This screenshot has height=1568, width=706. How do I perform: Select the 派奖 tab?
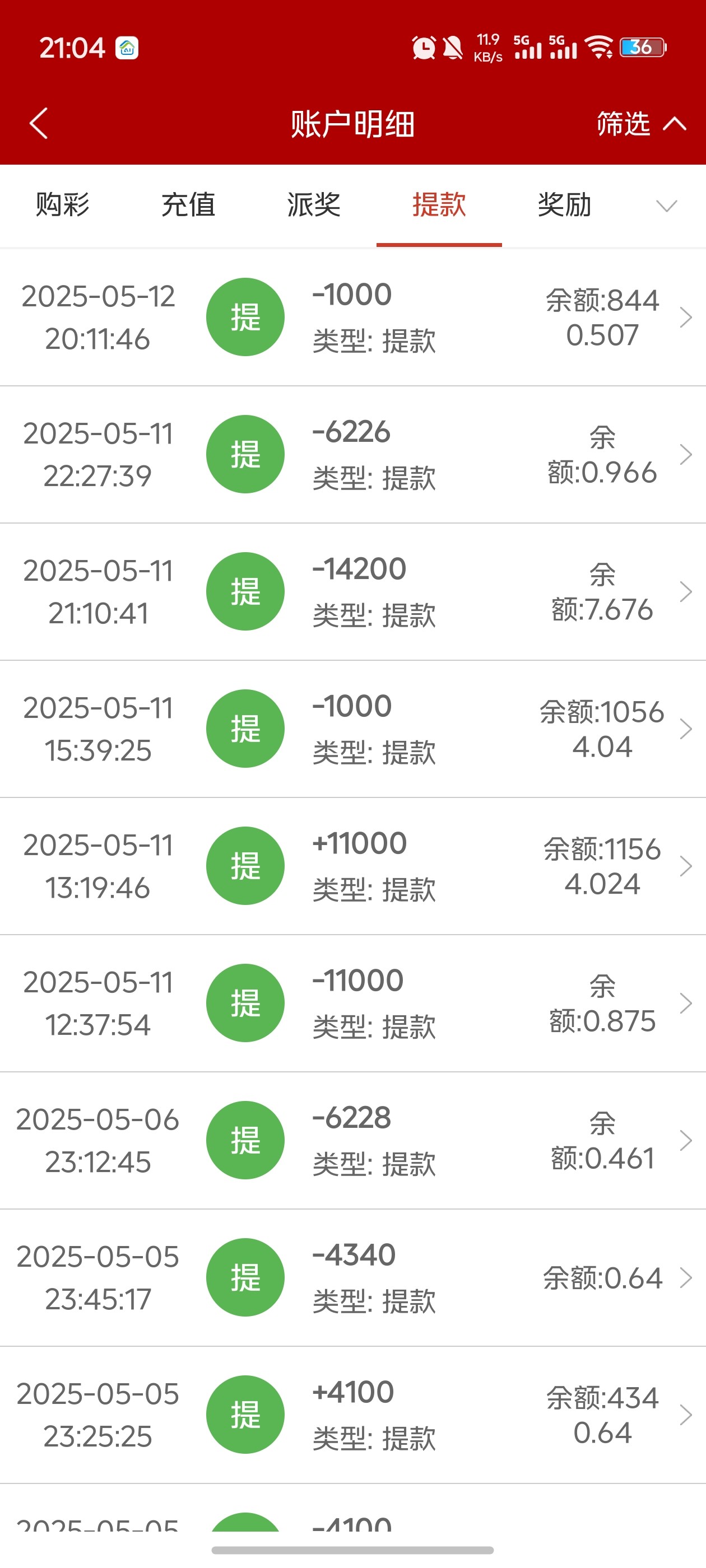pos(314,204)
